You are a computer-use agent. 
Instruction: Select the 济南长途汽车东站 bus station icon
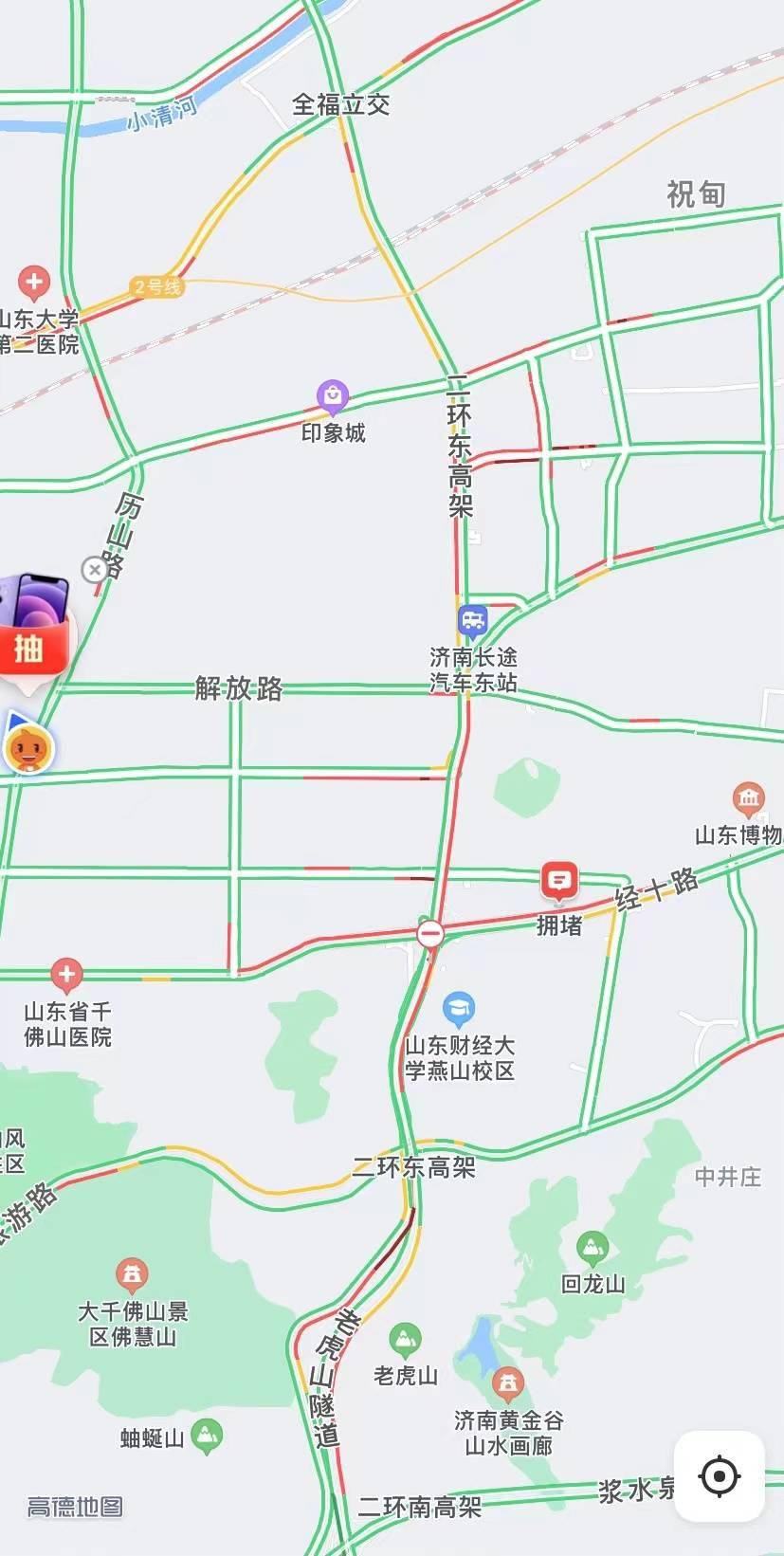pos(471,622)
